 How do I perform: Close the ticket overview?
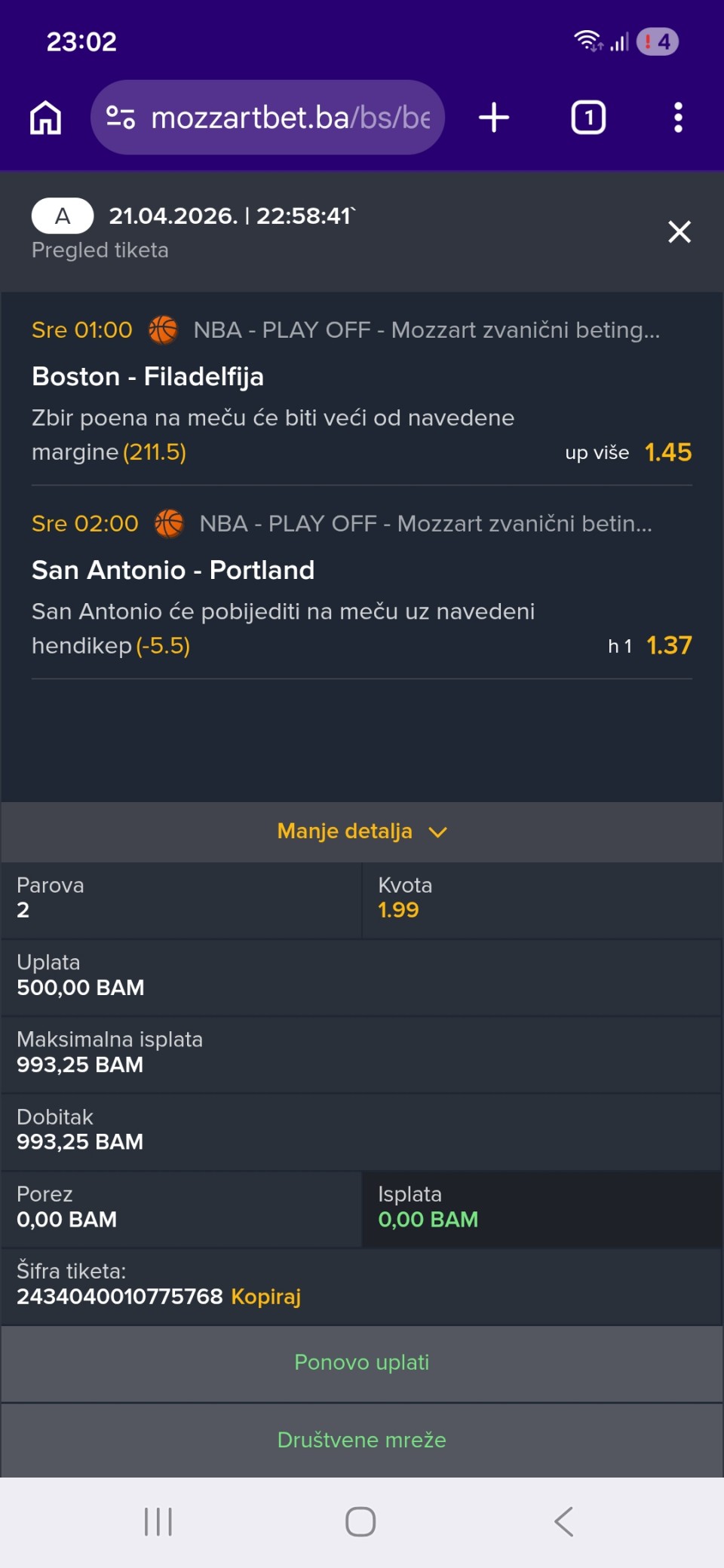[x=679, y=231]
